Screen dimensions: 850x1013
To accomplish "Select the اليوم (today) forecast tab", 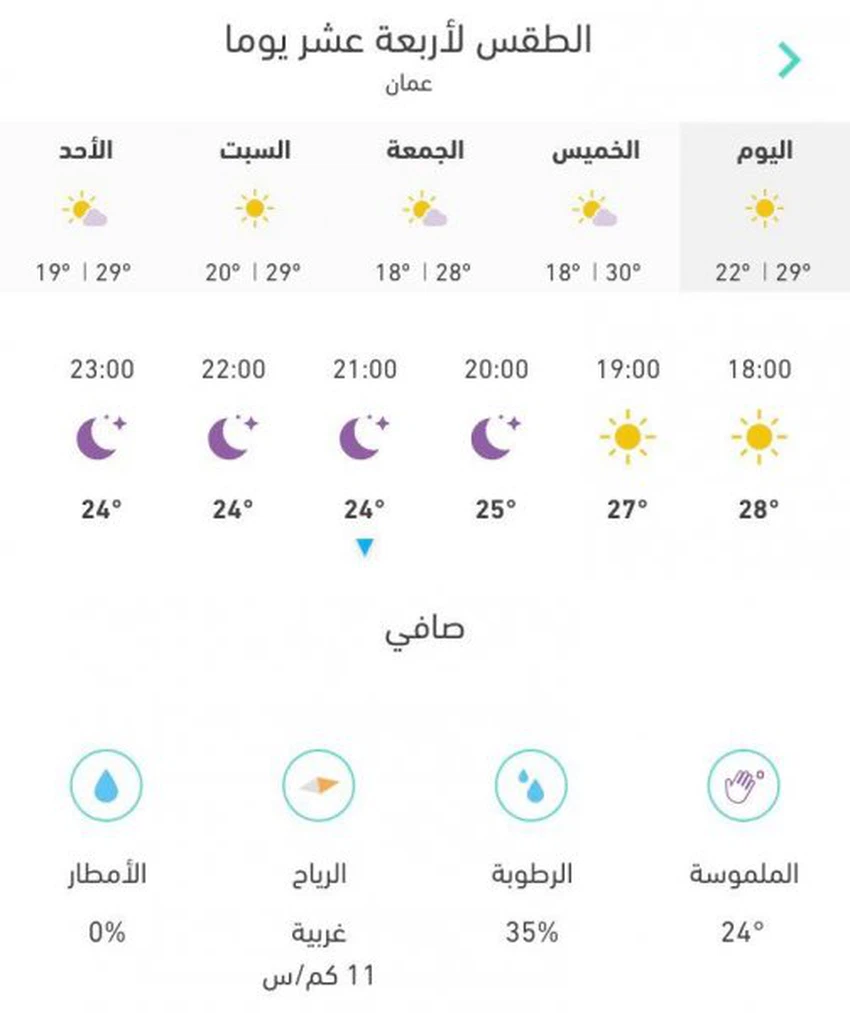I will tap(764, 208).
